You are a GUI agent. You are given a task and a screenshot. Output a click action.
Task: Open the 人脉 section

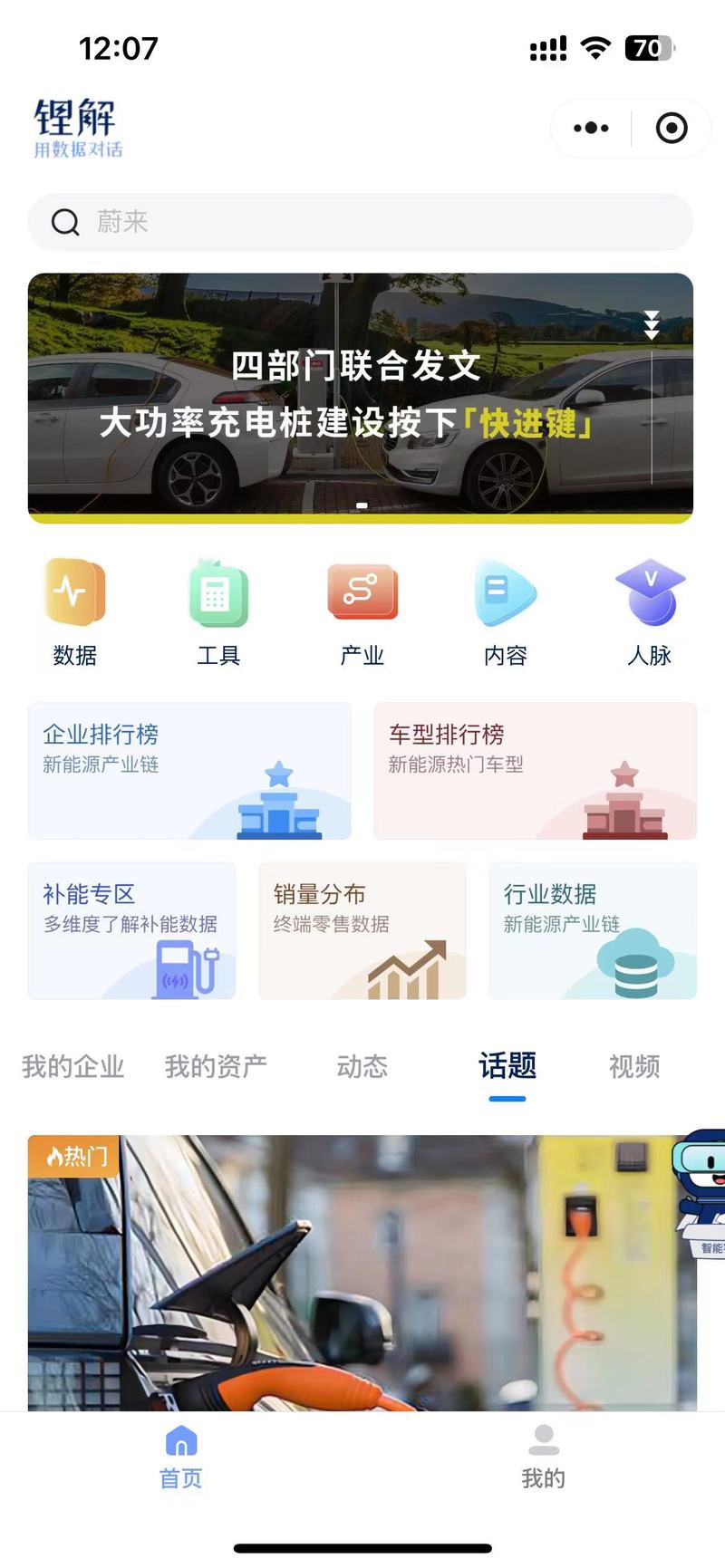650,613
